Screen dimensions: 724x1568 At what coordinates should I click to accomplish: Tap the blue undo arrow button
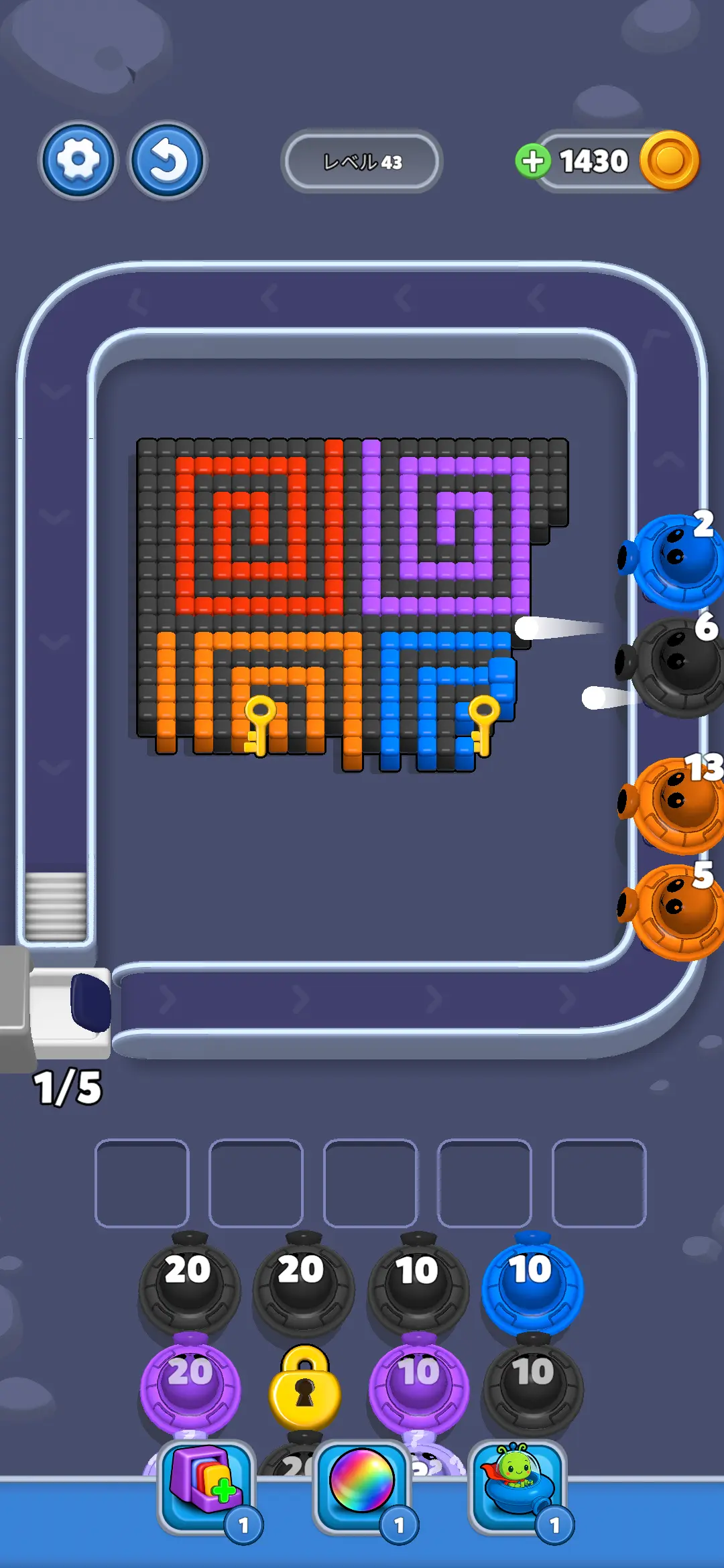[x=168, y=161]
